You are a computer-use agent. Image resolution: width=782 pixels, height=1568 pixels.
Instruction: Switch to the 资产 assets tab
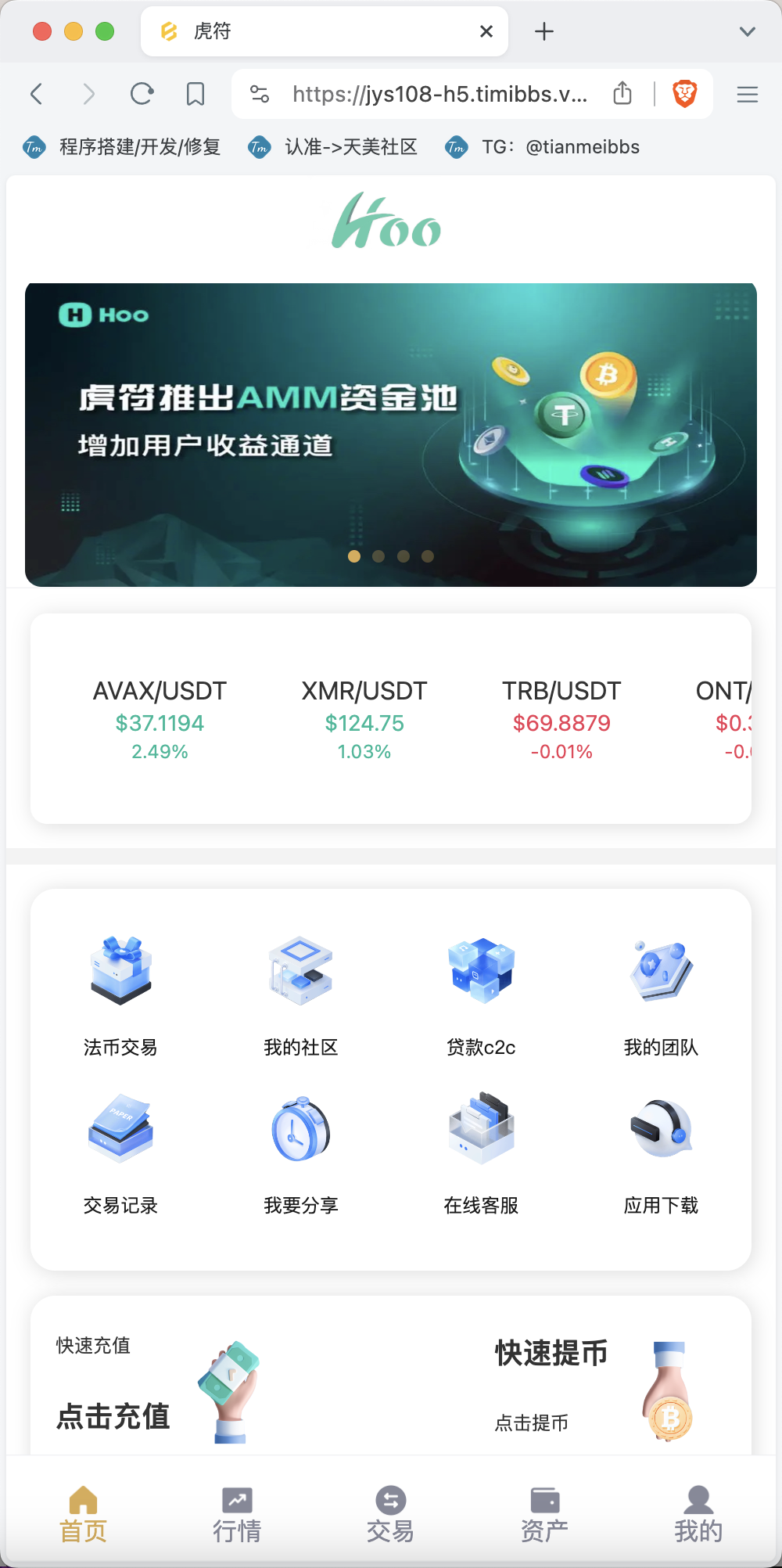[x=544, y=1516]
